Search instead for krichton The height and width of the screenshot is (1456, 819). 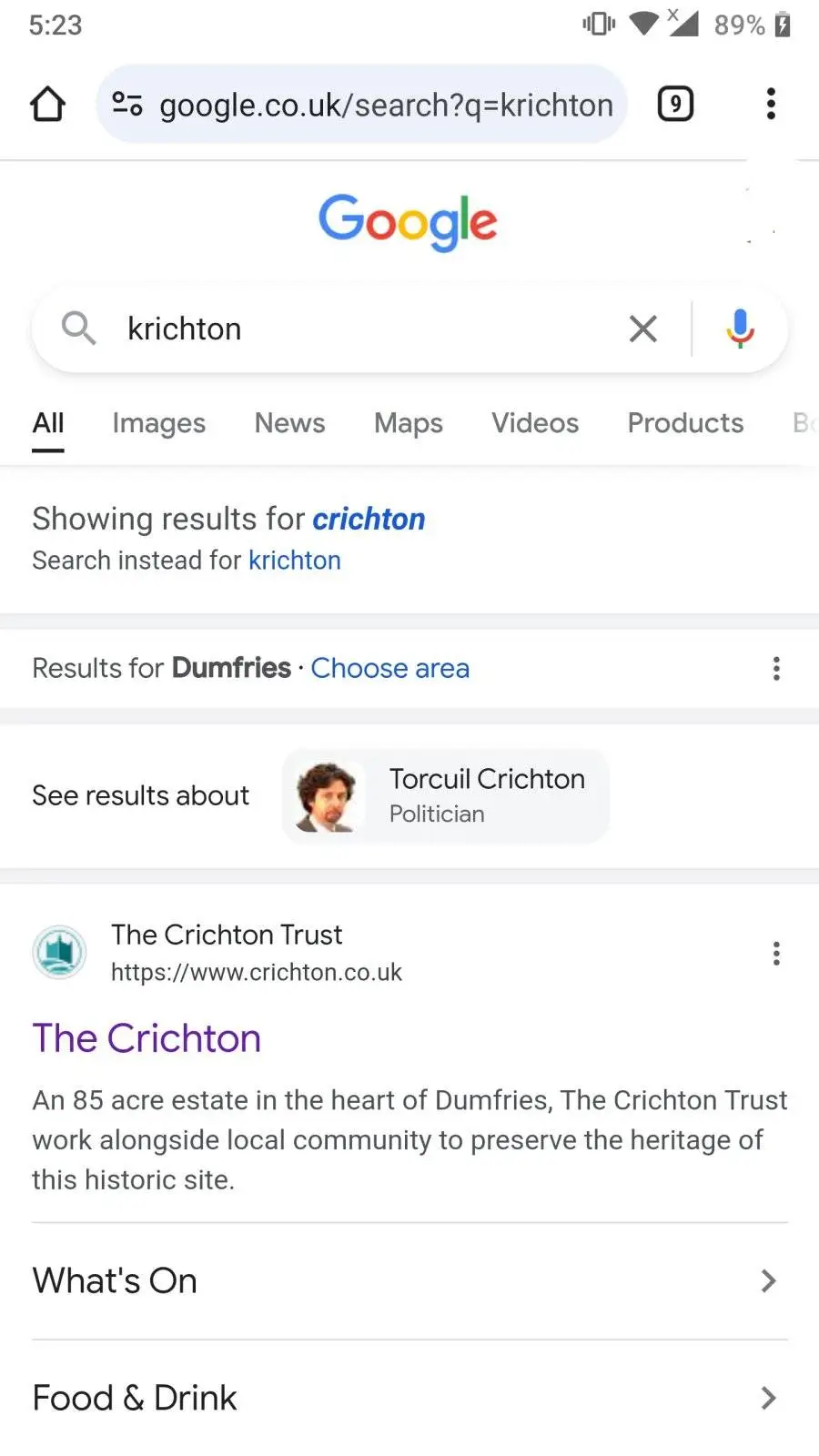click(x=294, y=561)
